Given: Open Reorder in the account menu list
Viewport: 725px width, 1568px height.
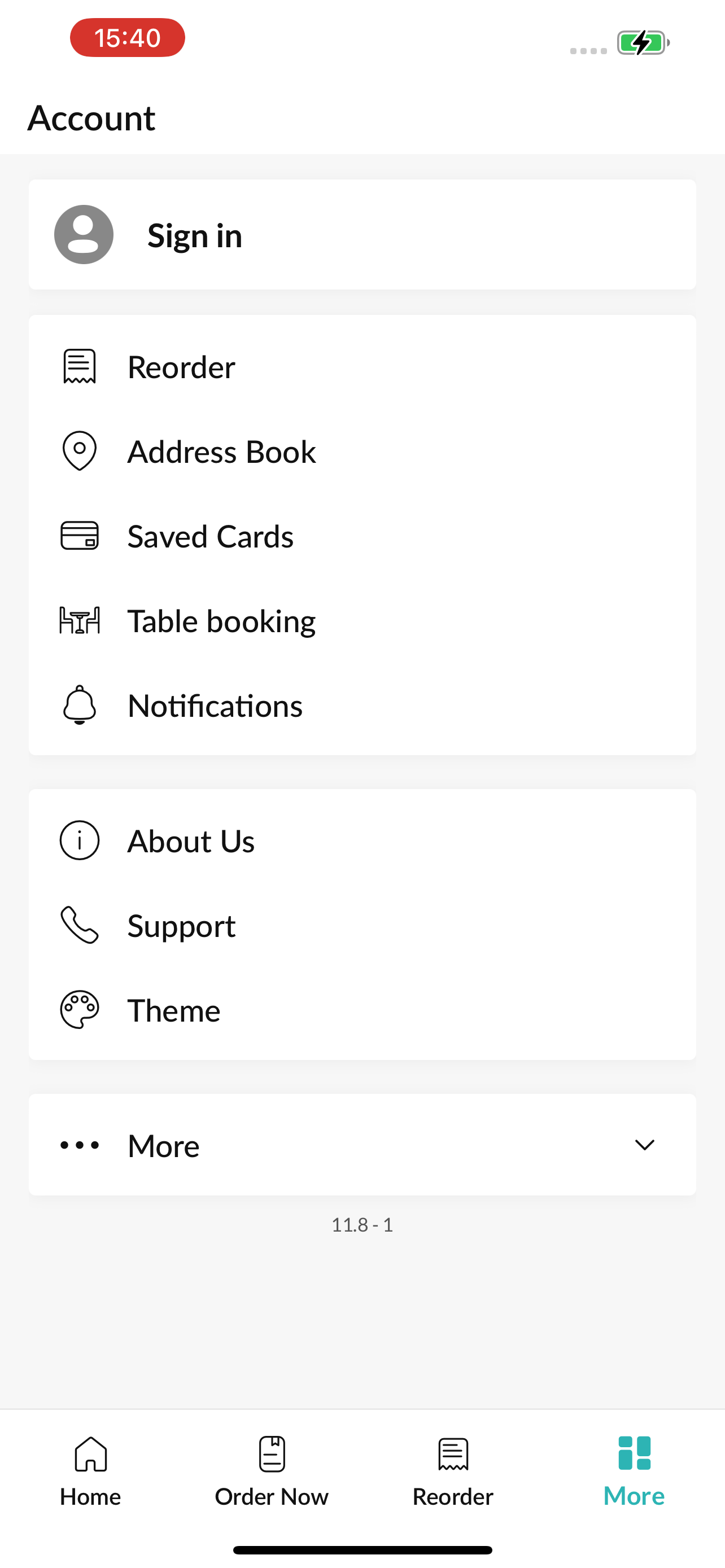Looking at the screenshot, I should coord(362,367).
